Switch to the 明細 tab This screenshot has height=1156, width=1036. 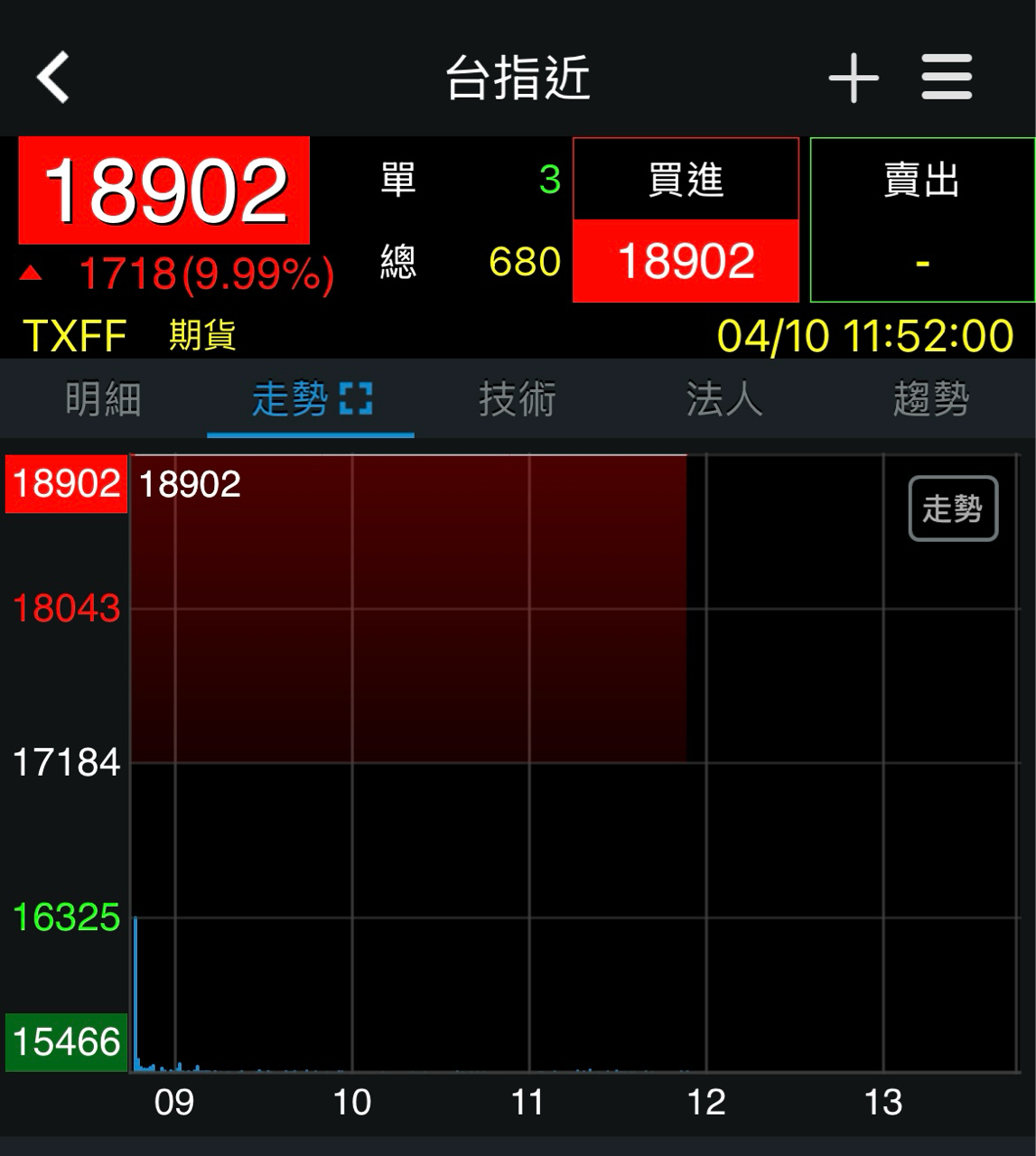[103, 398]
